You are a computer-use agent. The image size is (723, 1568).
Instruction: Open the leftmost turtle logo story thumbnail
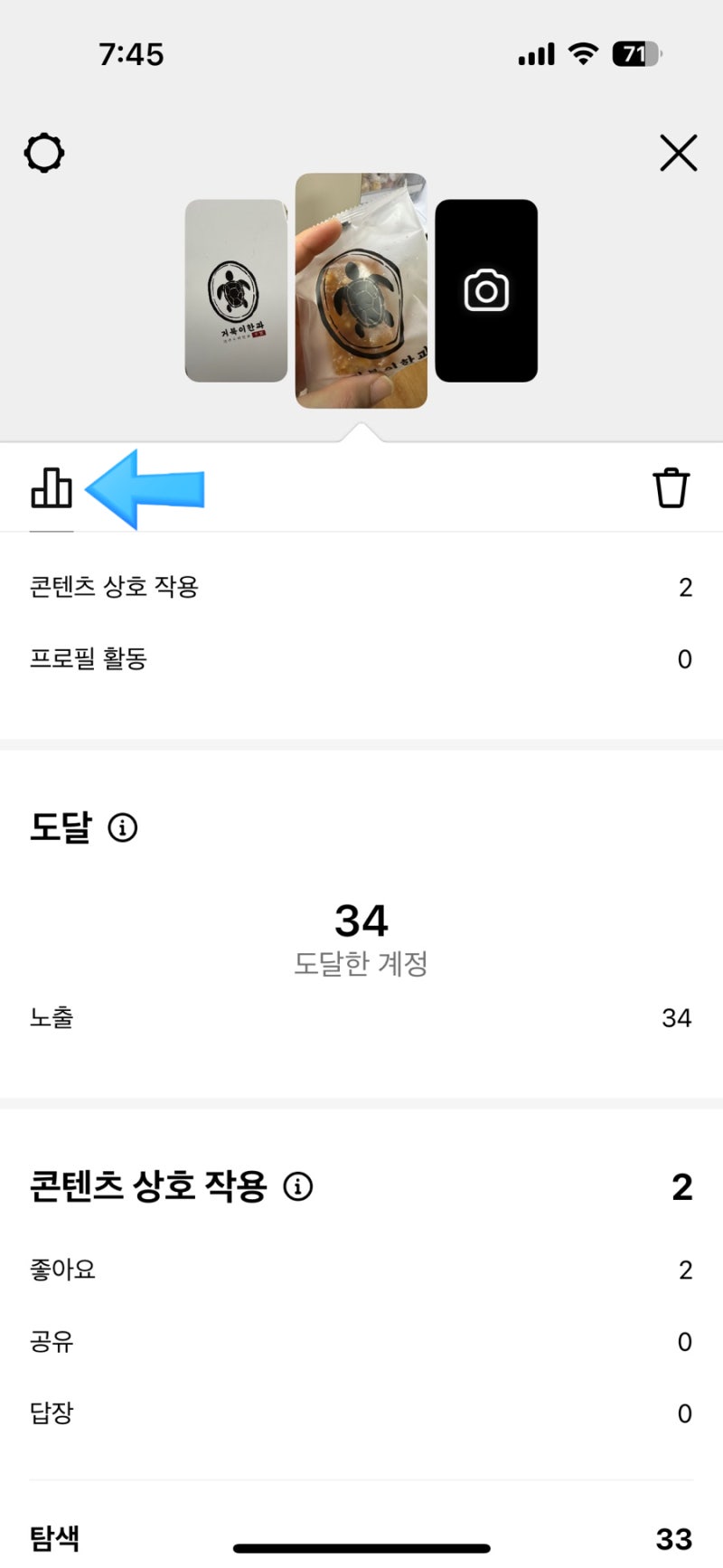[237, 288]
